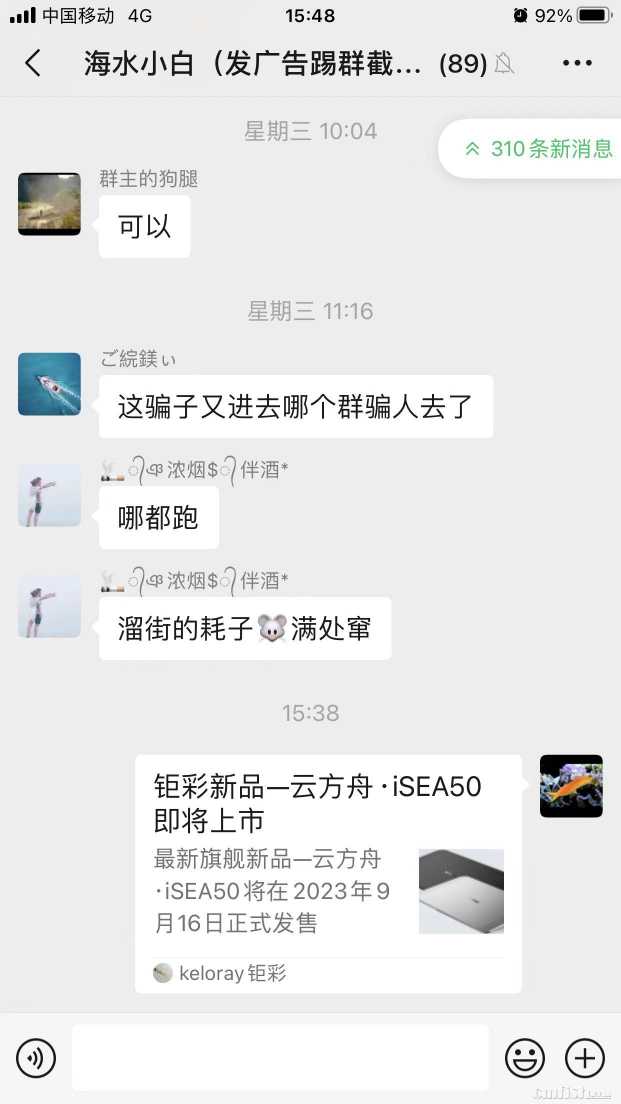Focus the message text field
Viewport: 621px width, 1104px height.
coord(280,1057)
